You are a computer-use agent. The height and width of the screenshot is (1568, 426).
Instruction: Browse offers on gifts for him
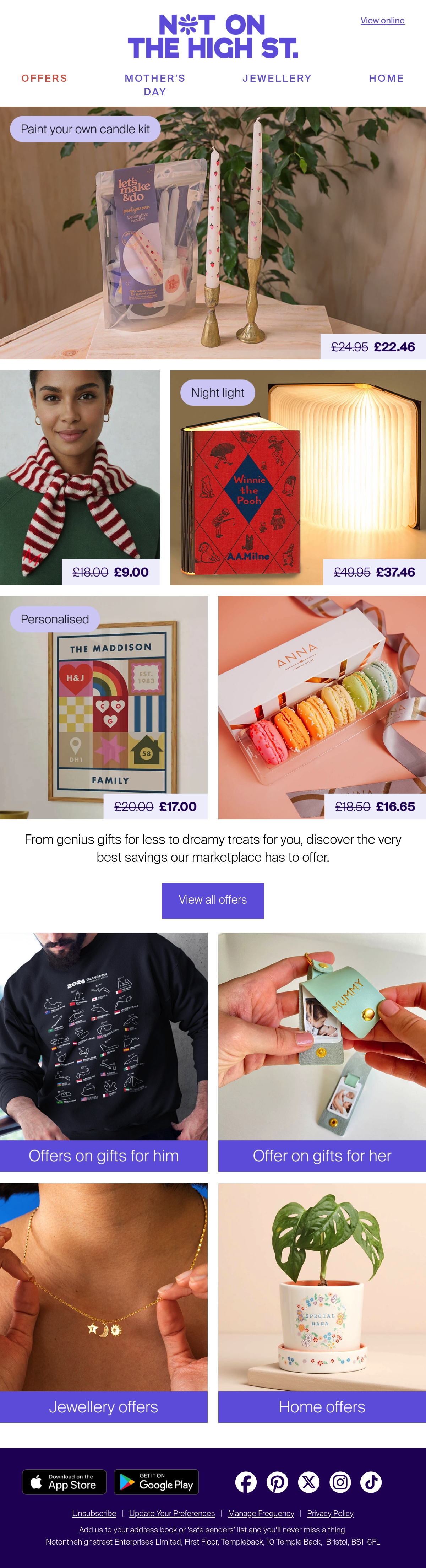pos(103,1052)
